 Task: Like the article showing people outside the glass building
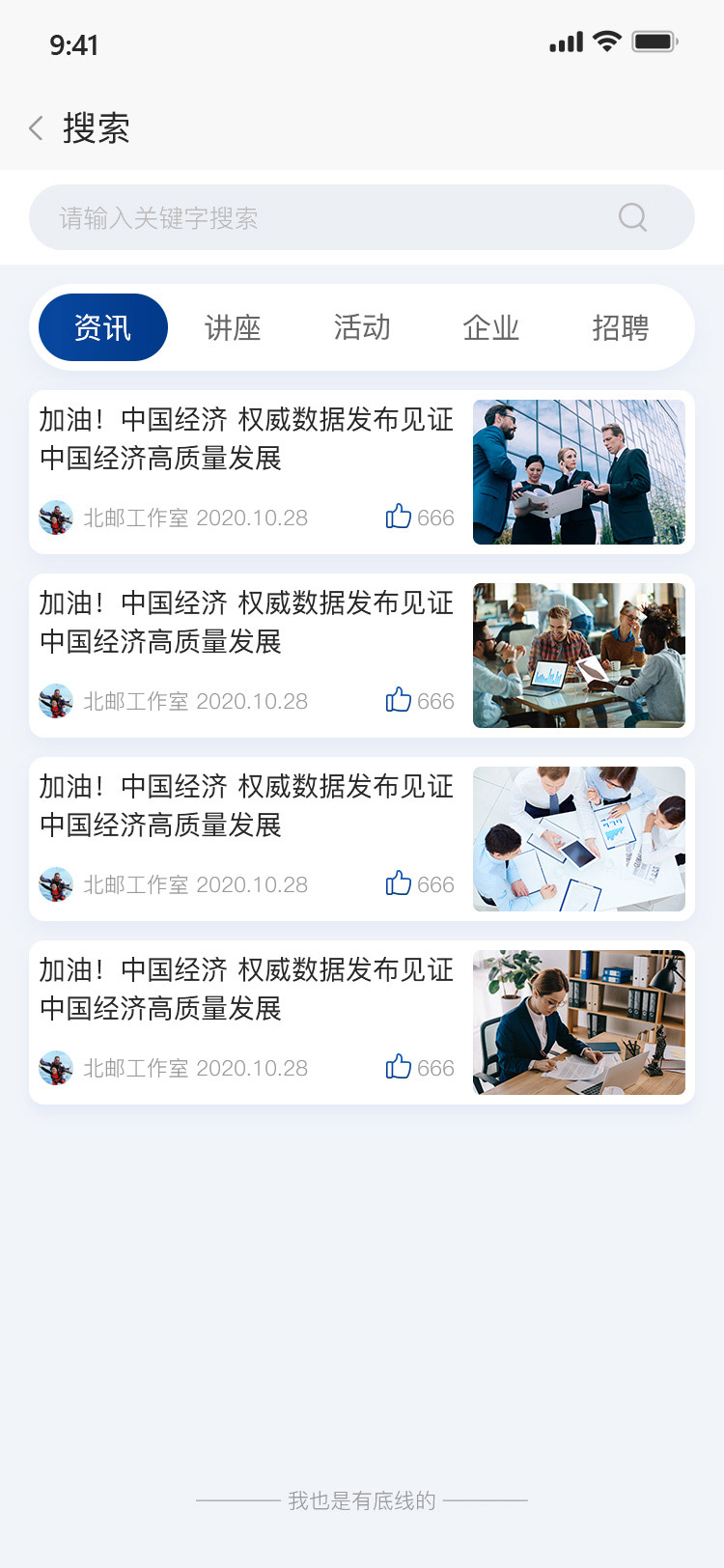pyautogui.click(x=399, y=517)
